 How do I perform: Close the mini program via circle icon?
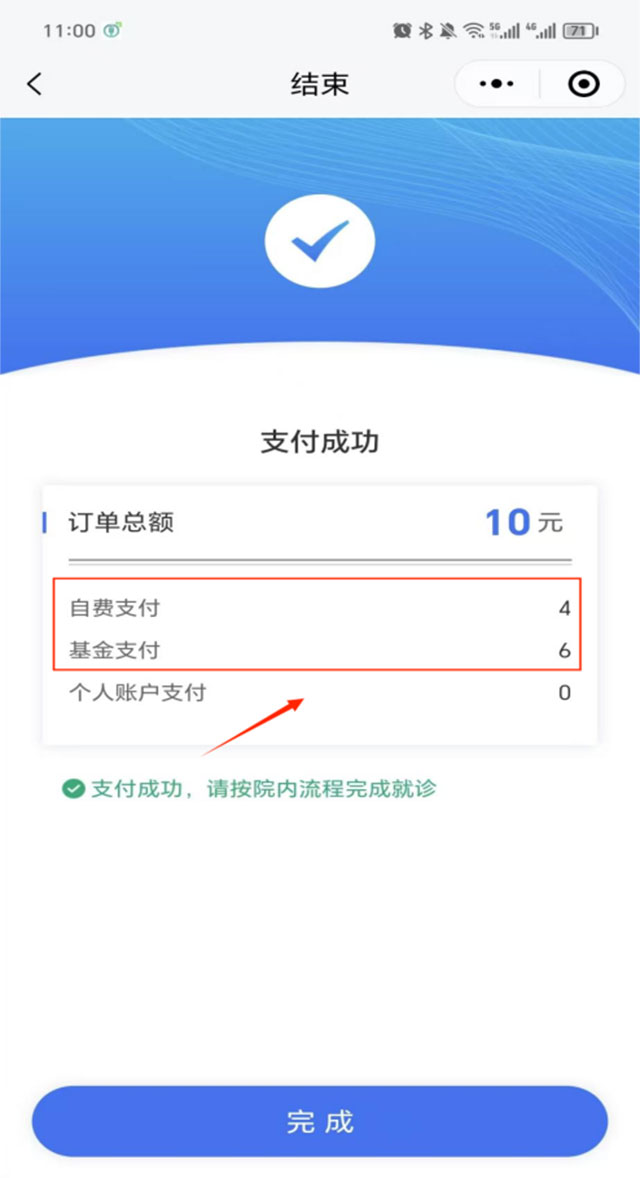583,85
